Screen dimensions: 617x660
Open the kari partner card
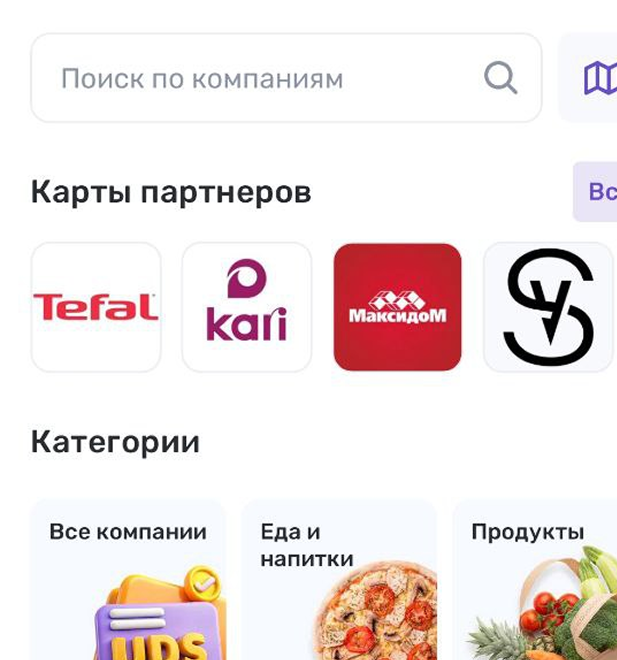[x=246, y=307]
